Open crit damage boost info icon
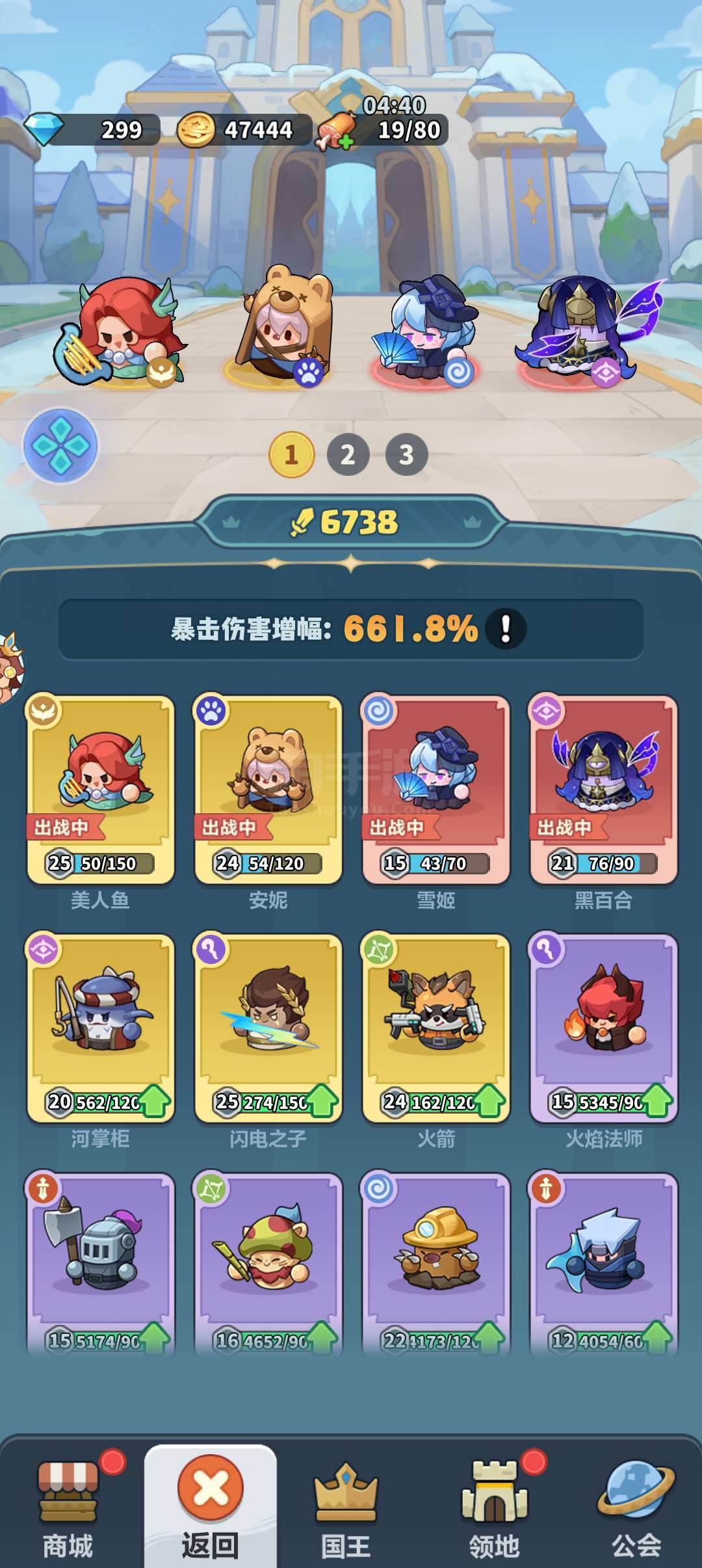Viewport: 702px width, 1568px height. click(x=505, y=629)
